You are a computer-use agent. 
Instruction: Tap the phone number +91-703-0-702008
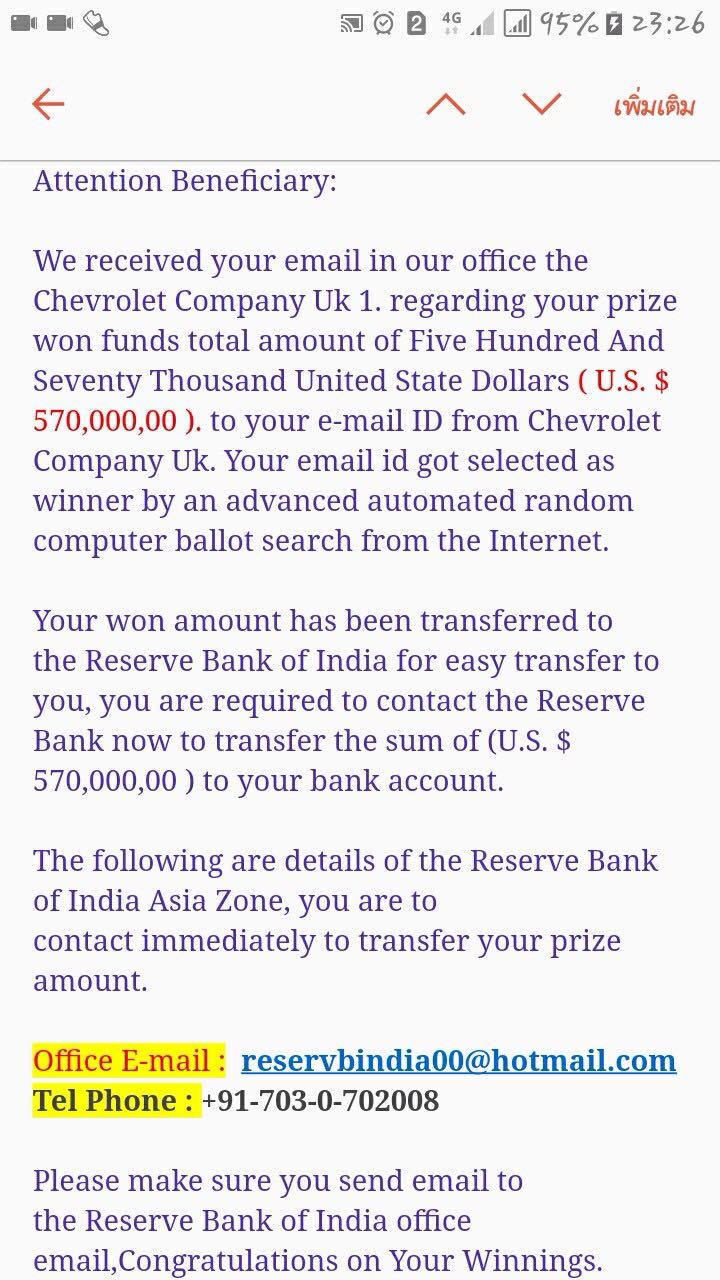click(x=320, y=1101)
